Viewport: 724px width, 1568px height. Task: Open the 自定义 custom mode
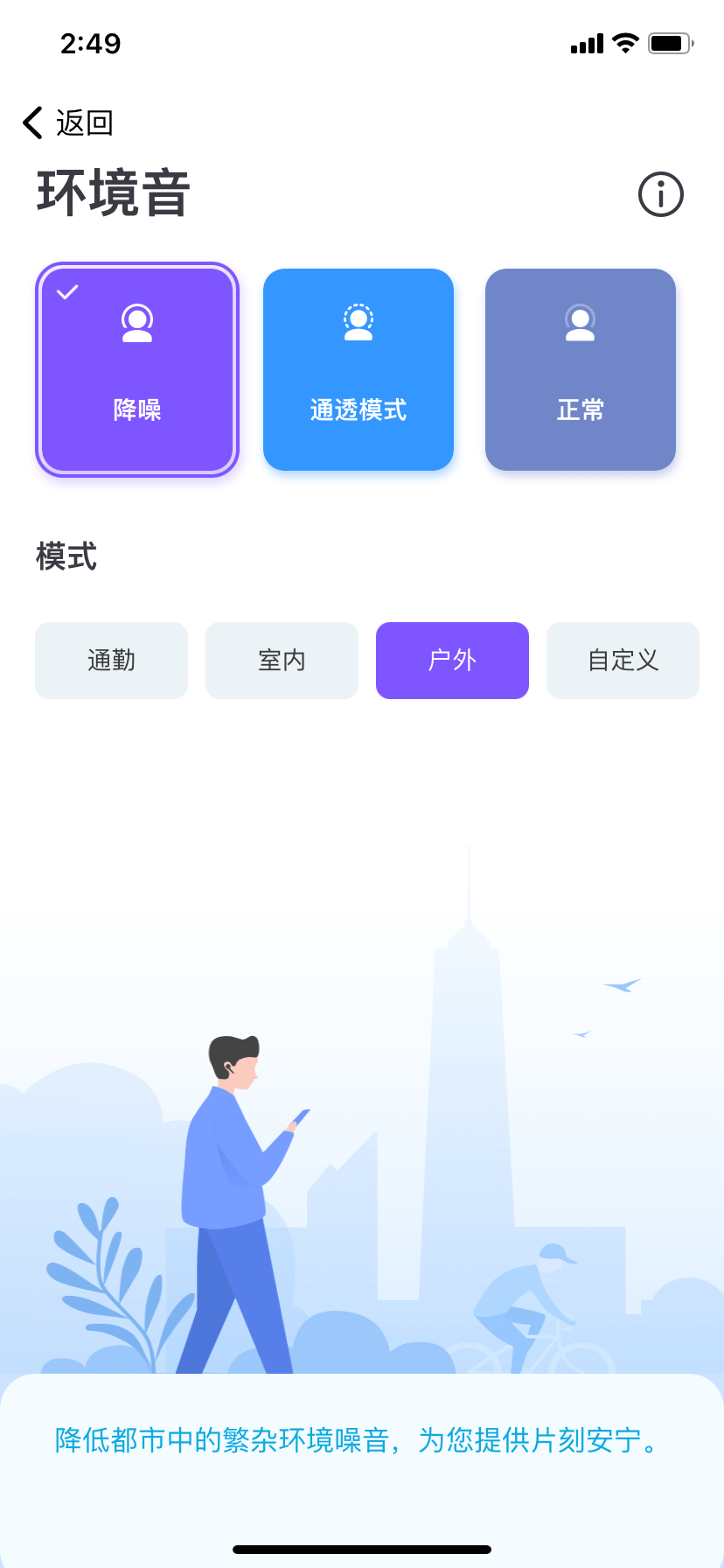click(x=623, y=661)
